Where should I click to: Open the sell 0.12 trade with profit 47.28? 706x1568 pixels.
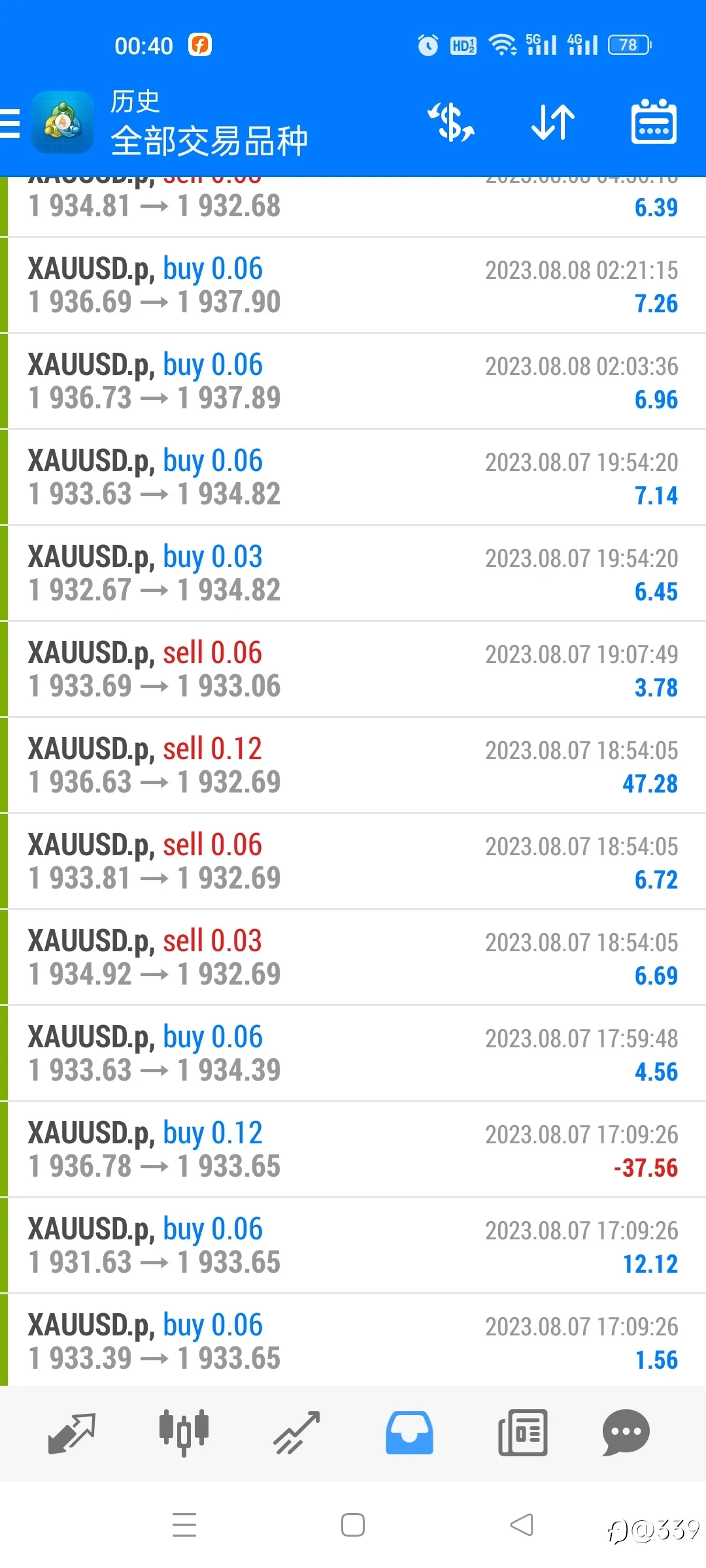[x=353, y=766]
